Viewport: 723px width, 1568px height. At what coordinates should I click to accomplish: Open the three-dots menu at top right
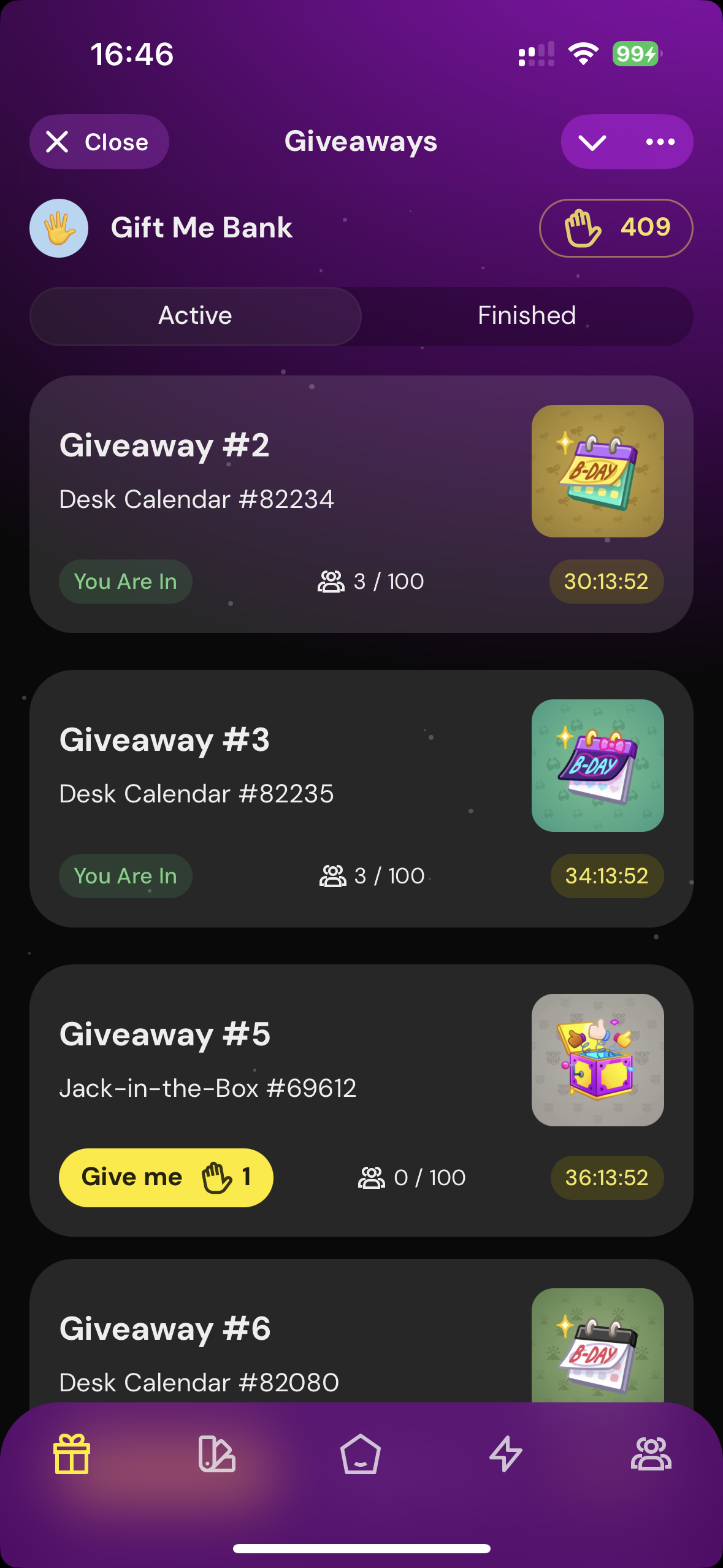[657, 141]
